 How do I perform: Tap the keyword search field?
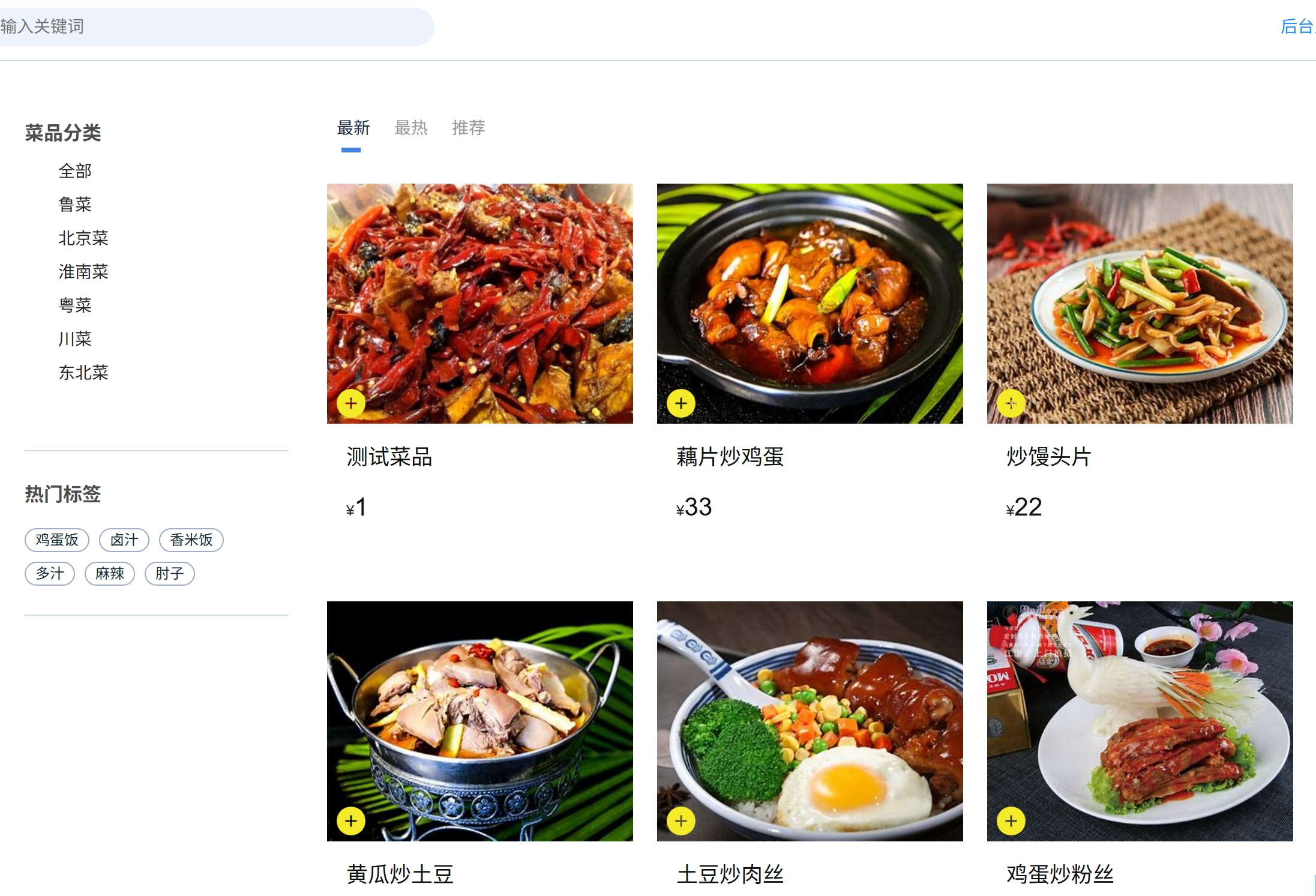(x=210, y=26)
